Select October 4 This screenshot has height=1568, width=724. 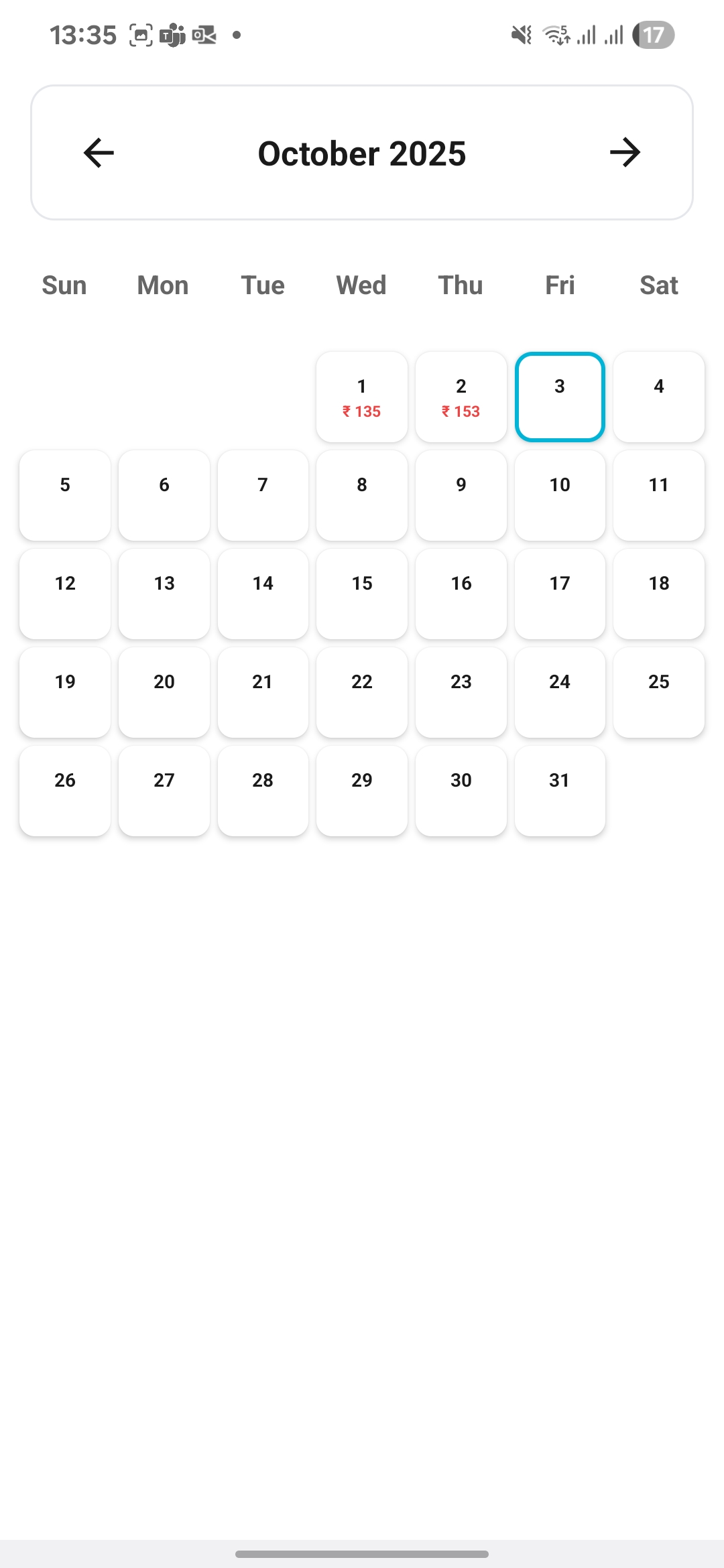pyautogui.click(x=658, y=397)
